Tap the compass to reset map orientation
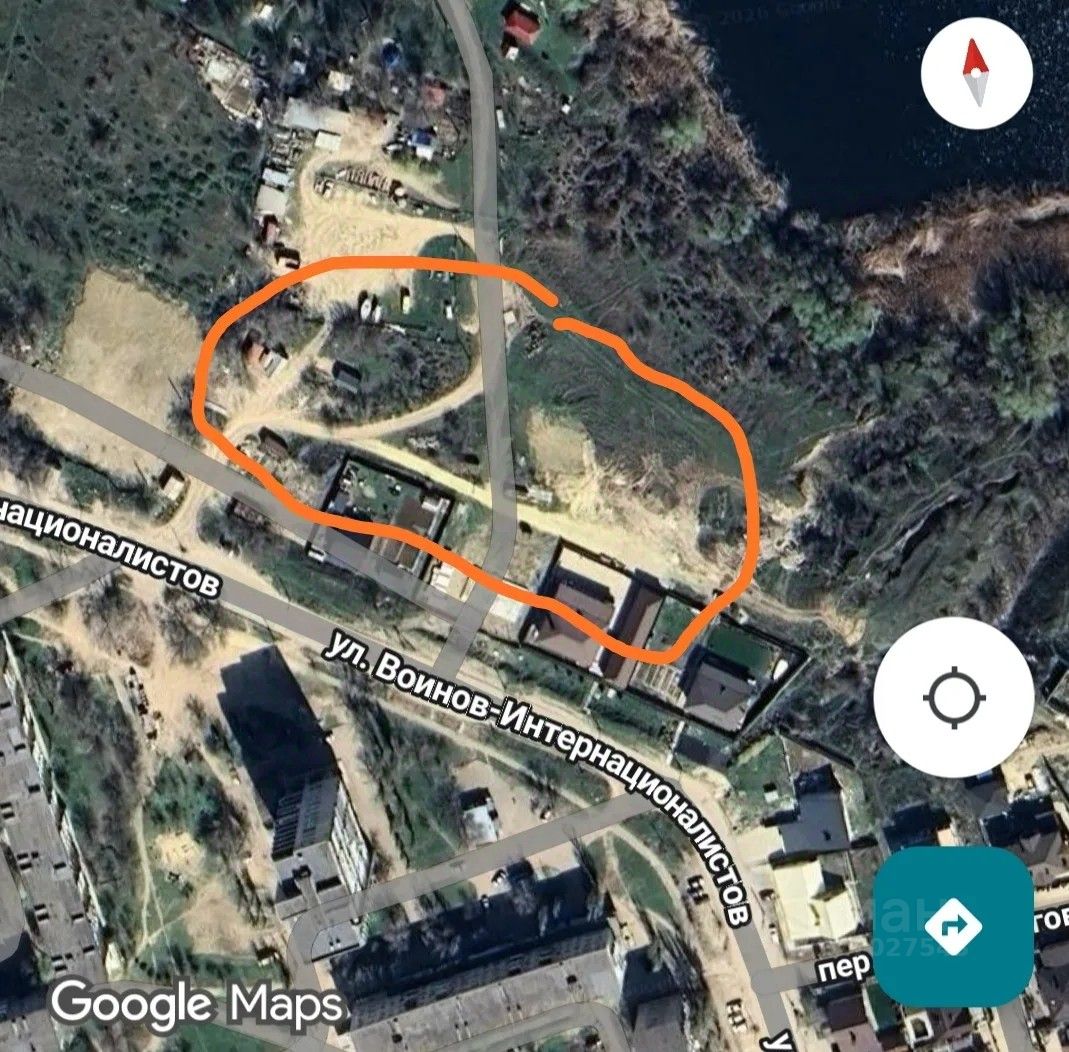 pos(976,74)
